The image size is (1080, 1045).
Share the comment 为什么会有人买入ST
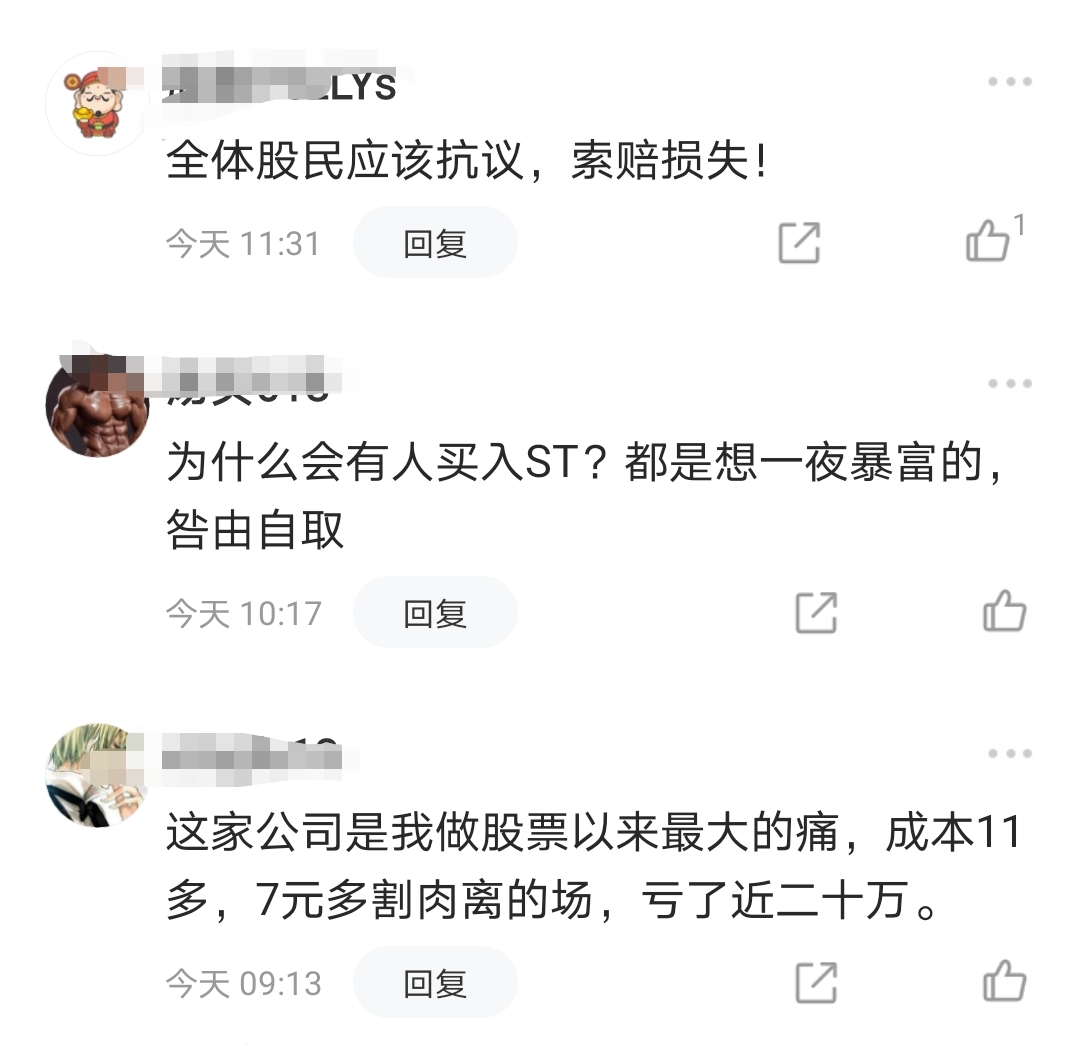click(816, 613)
